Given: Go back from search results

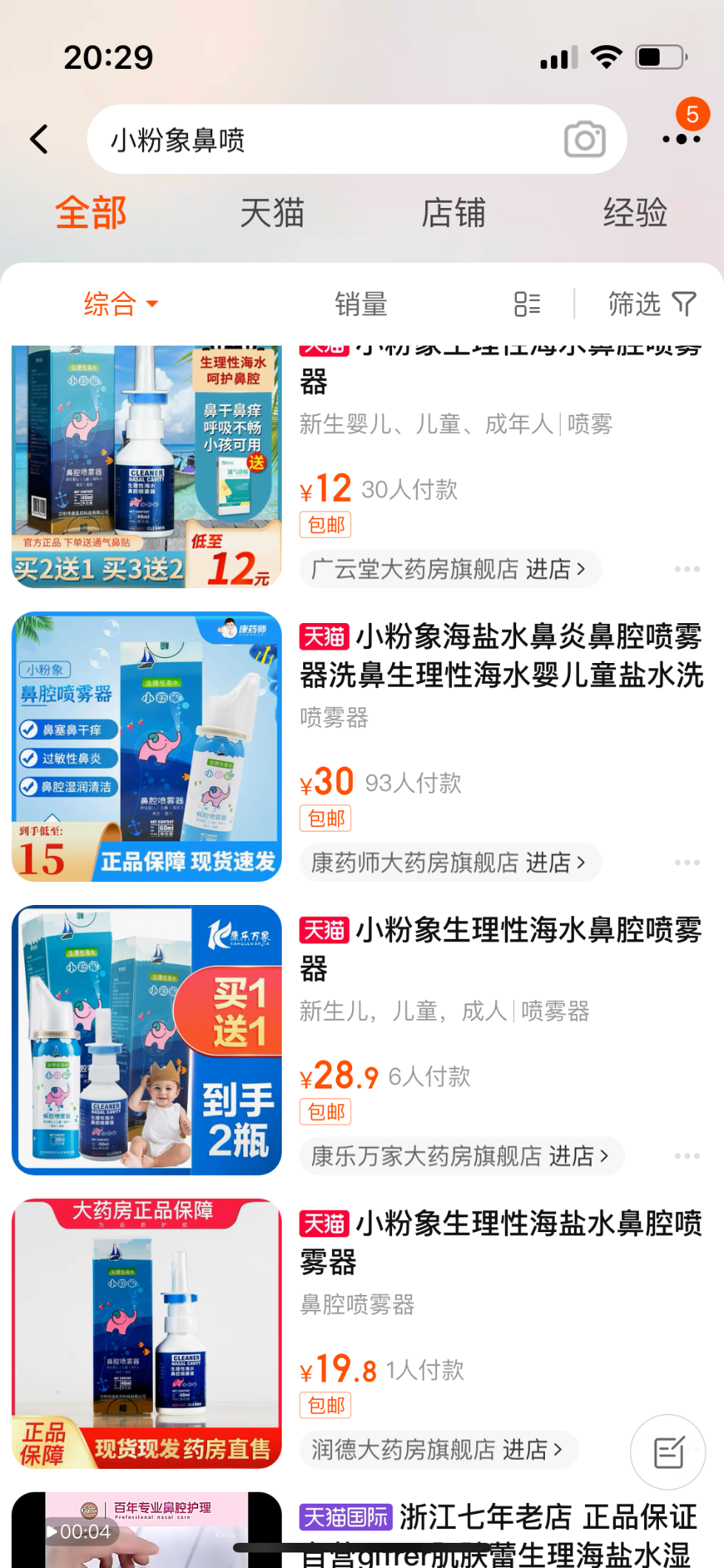Looking at the screenshot, I should 40,139.
